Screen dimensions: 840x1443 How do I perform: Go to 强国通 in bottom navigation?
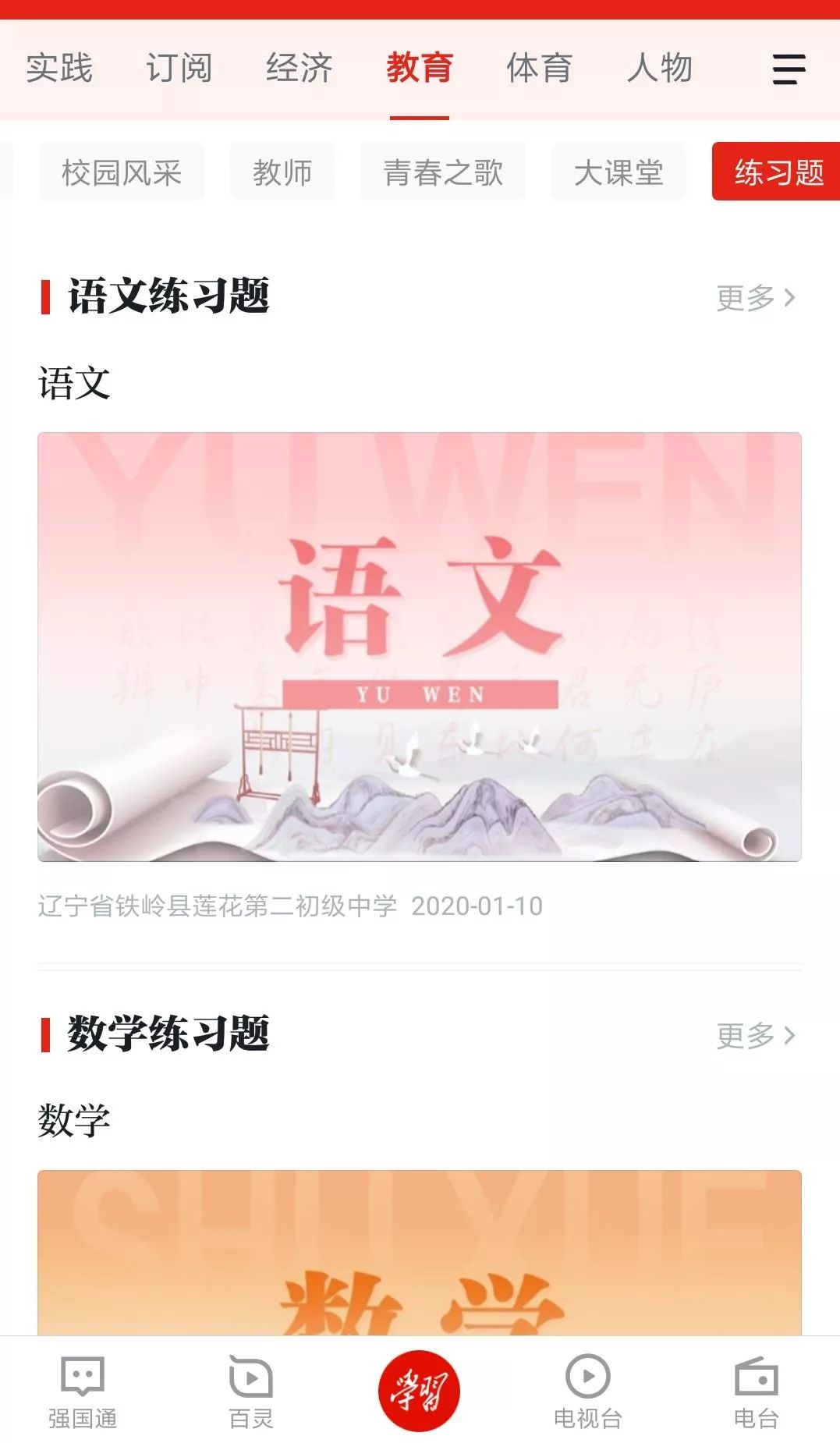click(x=83, y=1392)
